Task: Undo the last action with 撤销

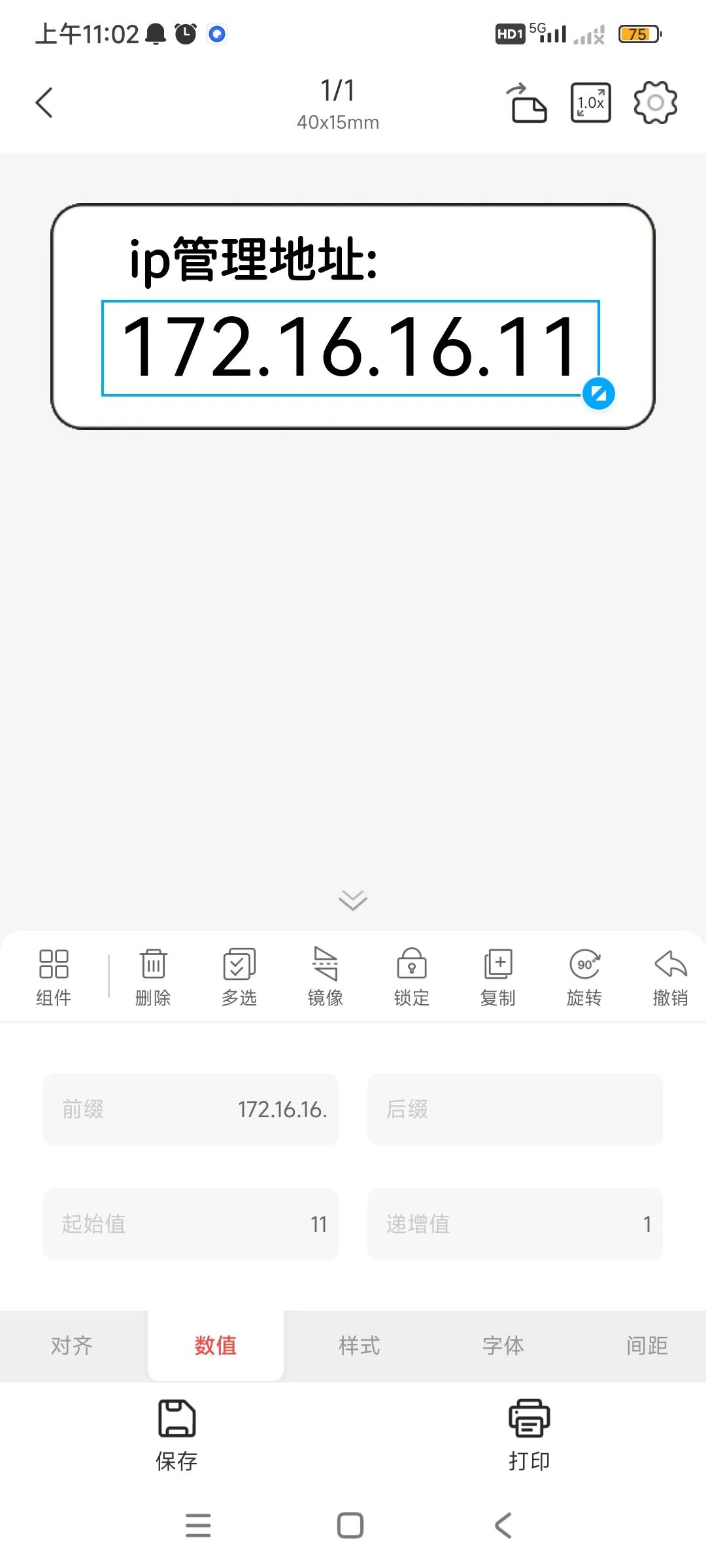Action: 671,977
